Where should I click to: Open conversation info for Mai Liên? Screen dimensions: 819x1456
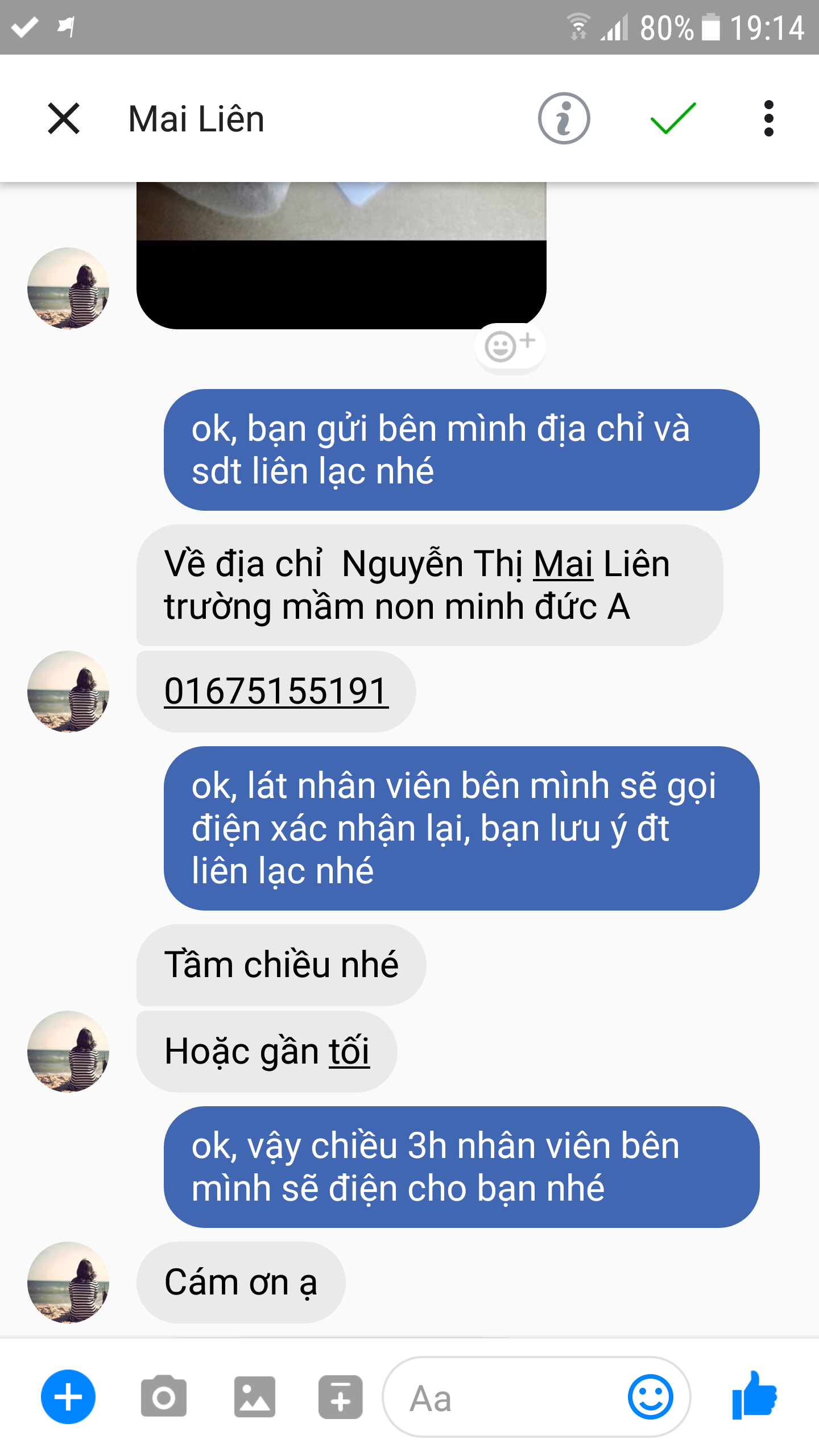pos(564,119)
